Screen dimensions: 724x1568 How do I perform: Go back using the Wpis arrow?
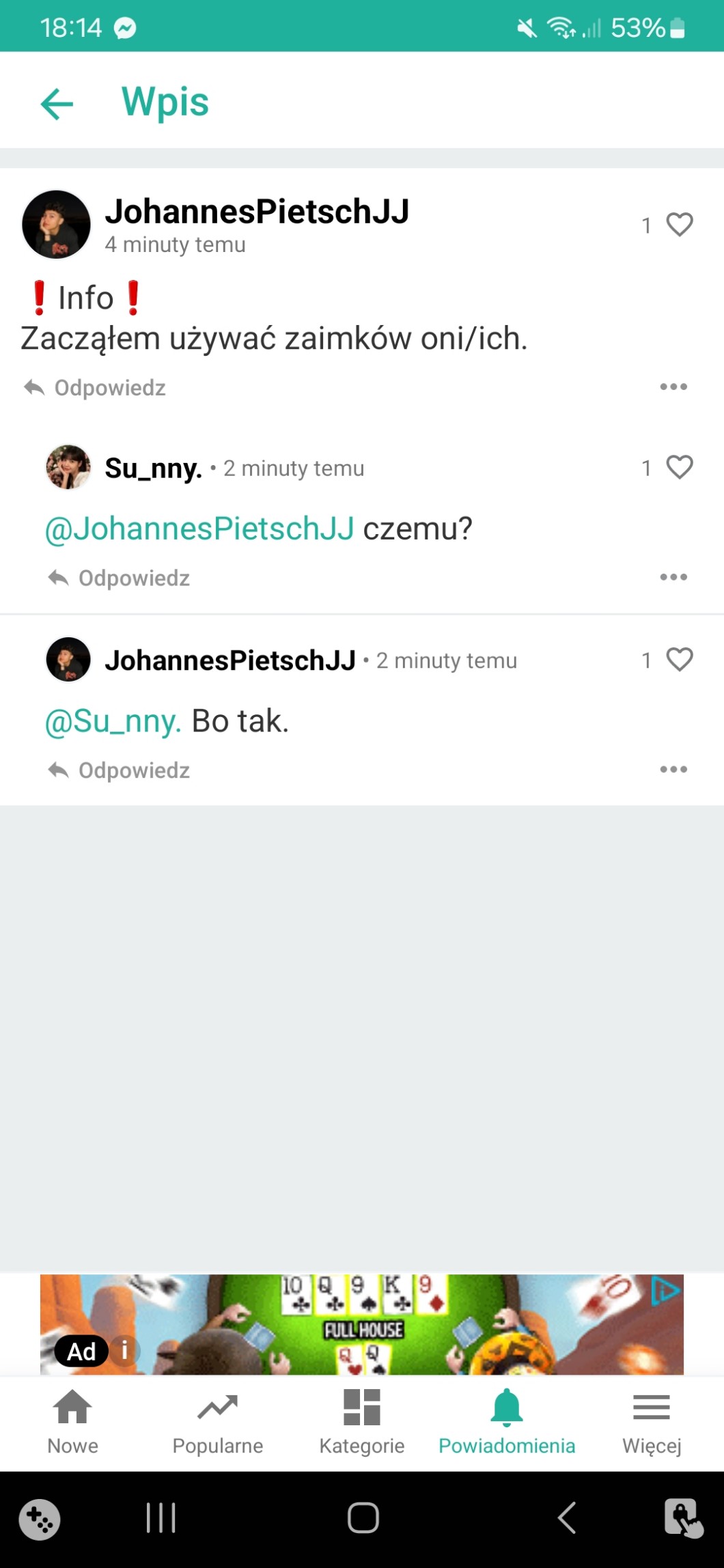[x=57, y=104]
